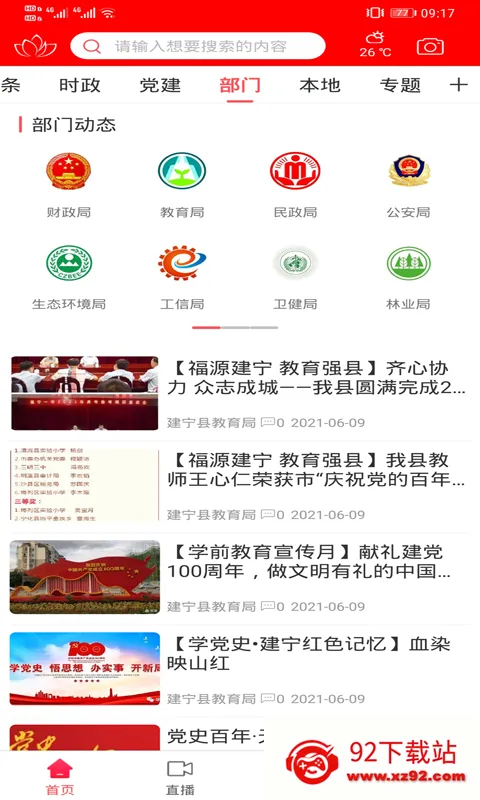Switch to the 时政 tab
The height and width of the screenshot is (800, 480).
(x=80, y=85)
